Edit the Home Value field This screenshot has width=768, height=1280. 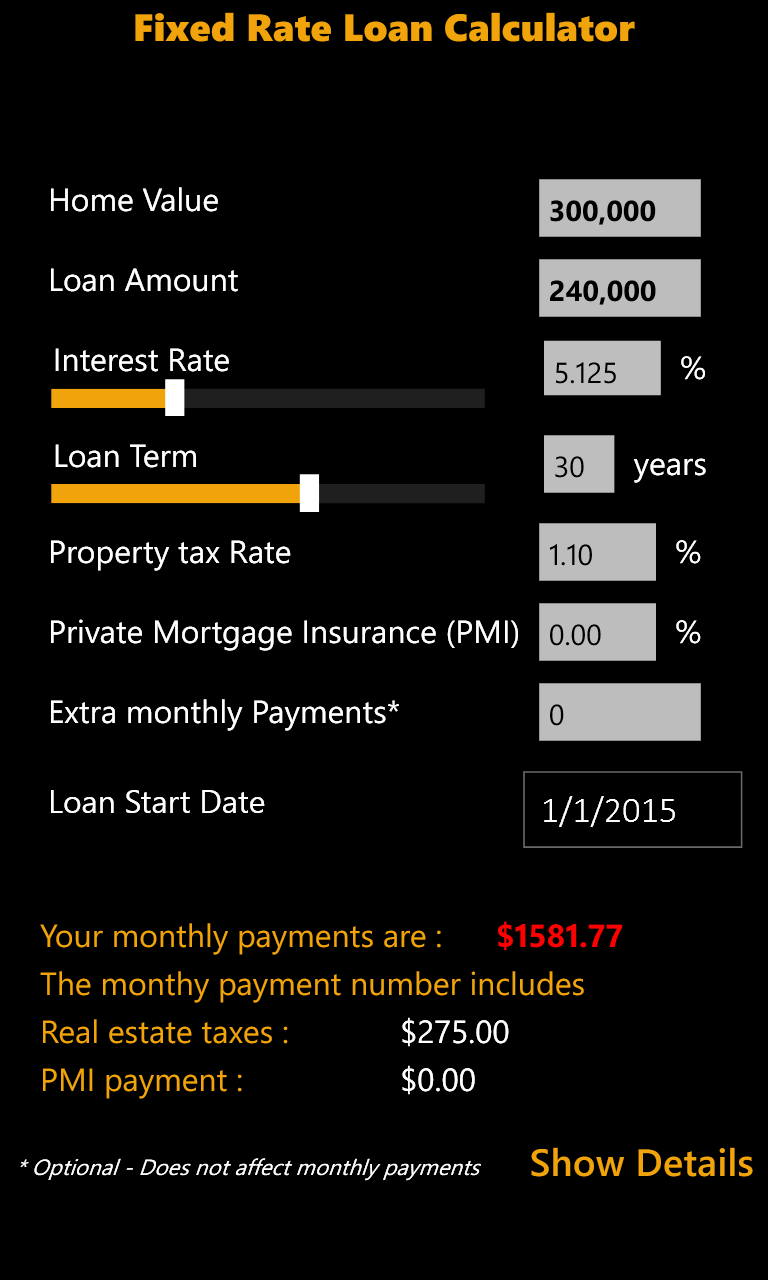619,209
